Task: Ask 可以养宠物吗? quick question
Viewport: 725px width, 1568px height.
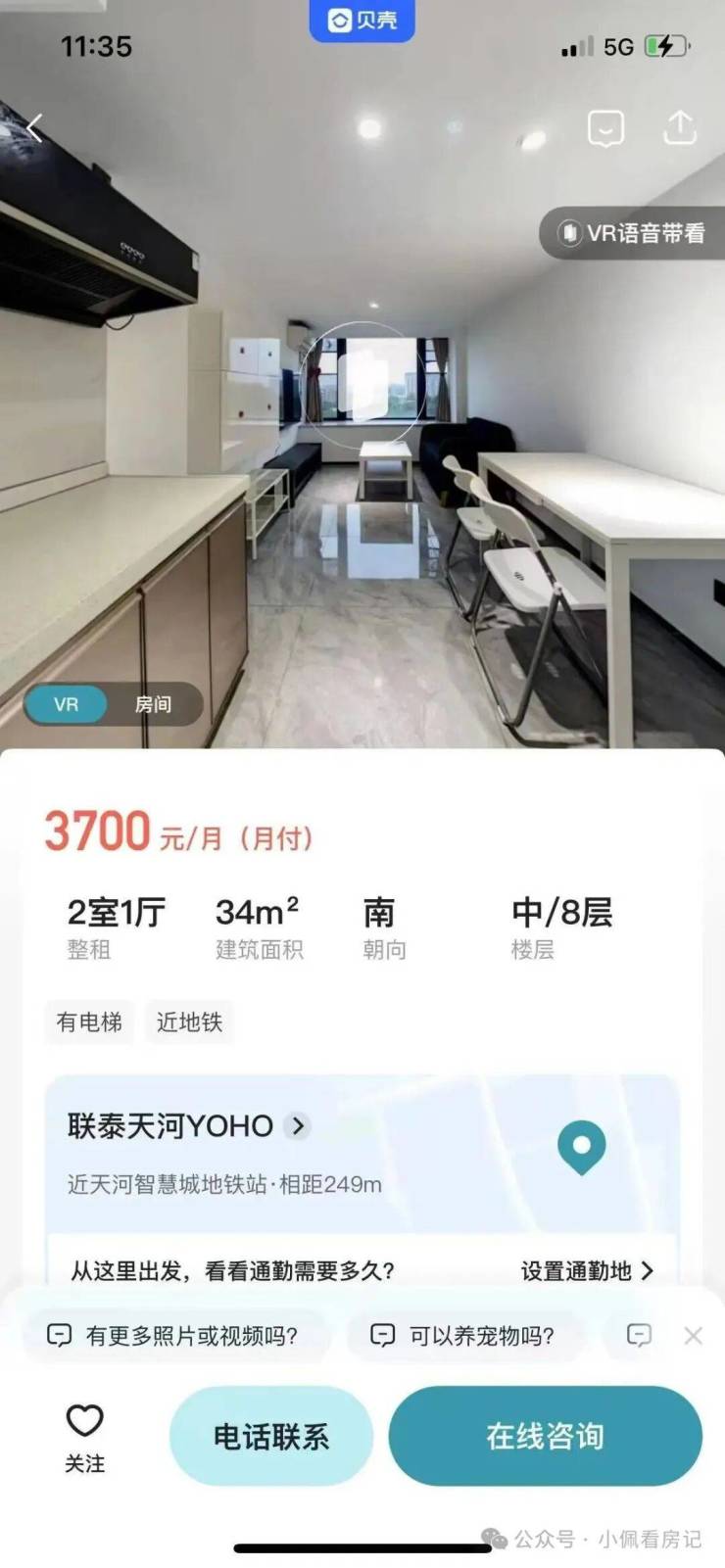Action: 464,1335
